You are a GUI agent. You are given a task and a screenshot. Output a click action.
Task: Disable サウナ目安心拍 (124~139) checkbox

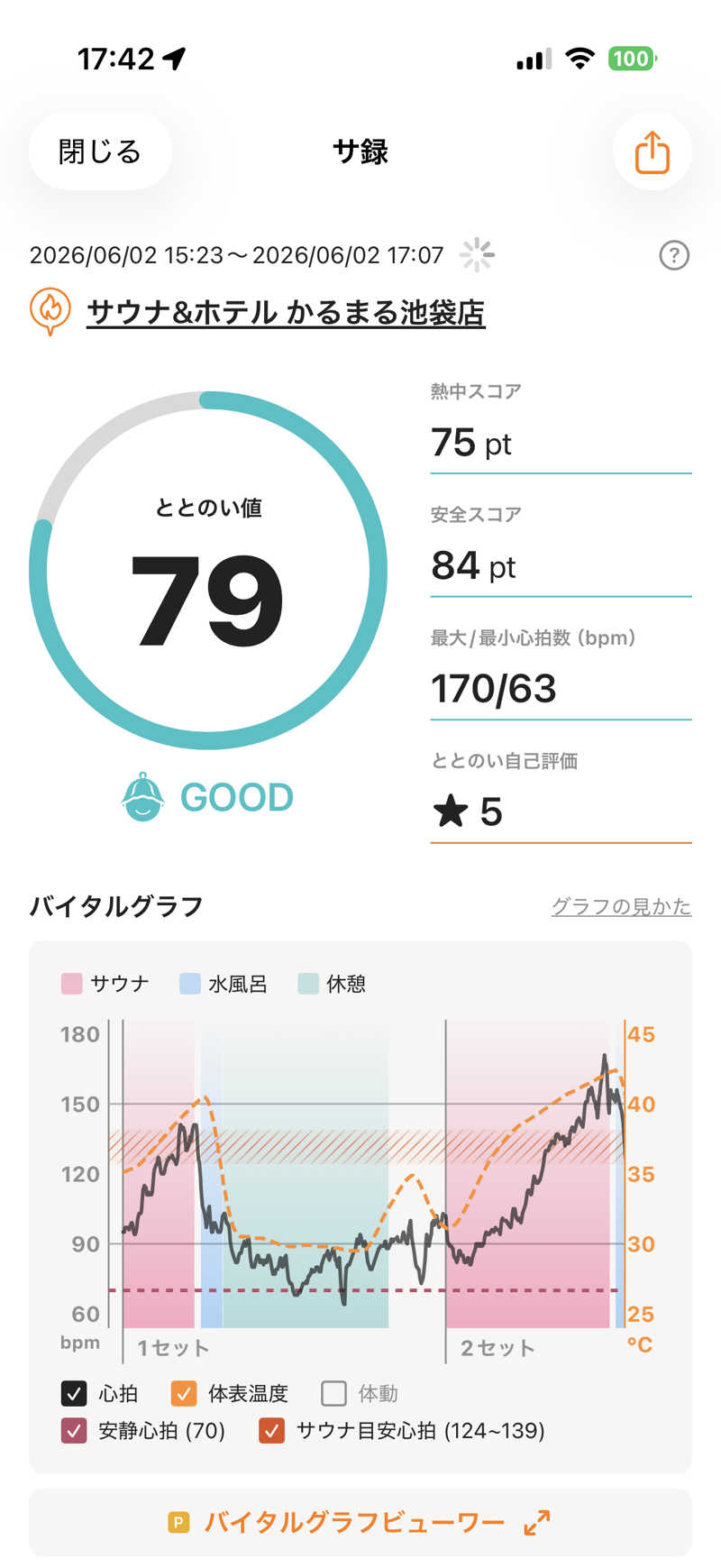pyautogui.click(x=271, y=1430)
